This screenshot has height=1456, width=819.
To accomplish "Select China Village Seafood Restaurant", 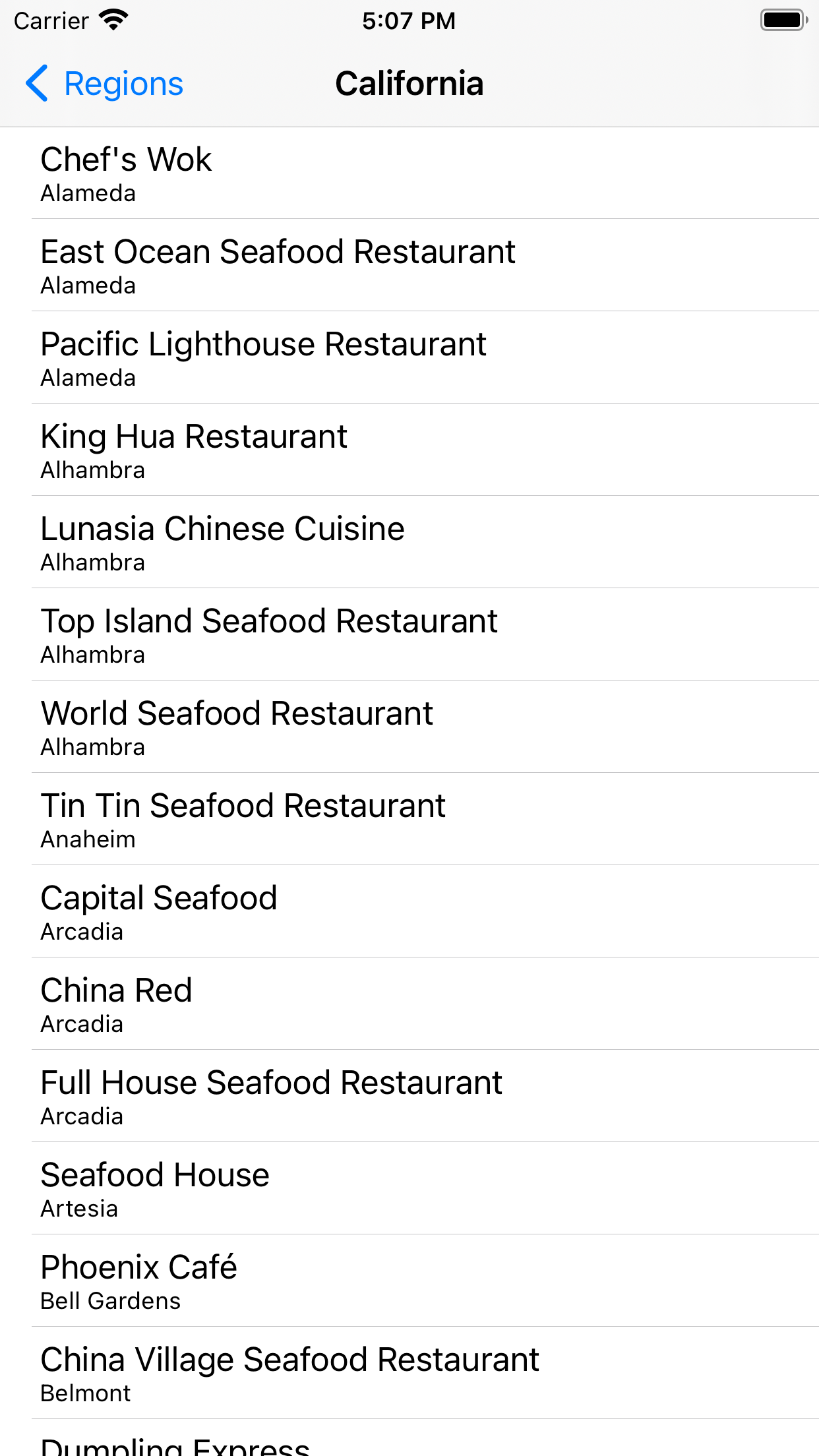I will tap(409, 1374).
